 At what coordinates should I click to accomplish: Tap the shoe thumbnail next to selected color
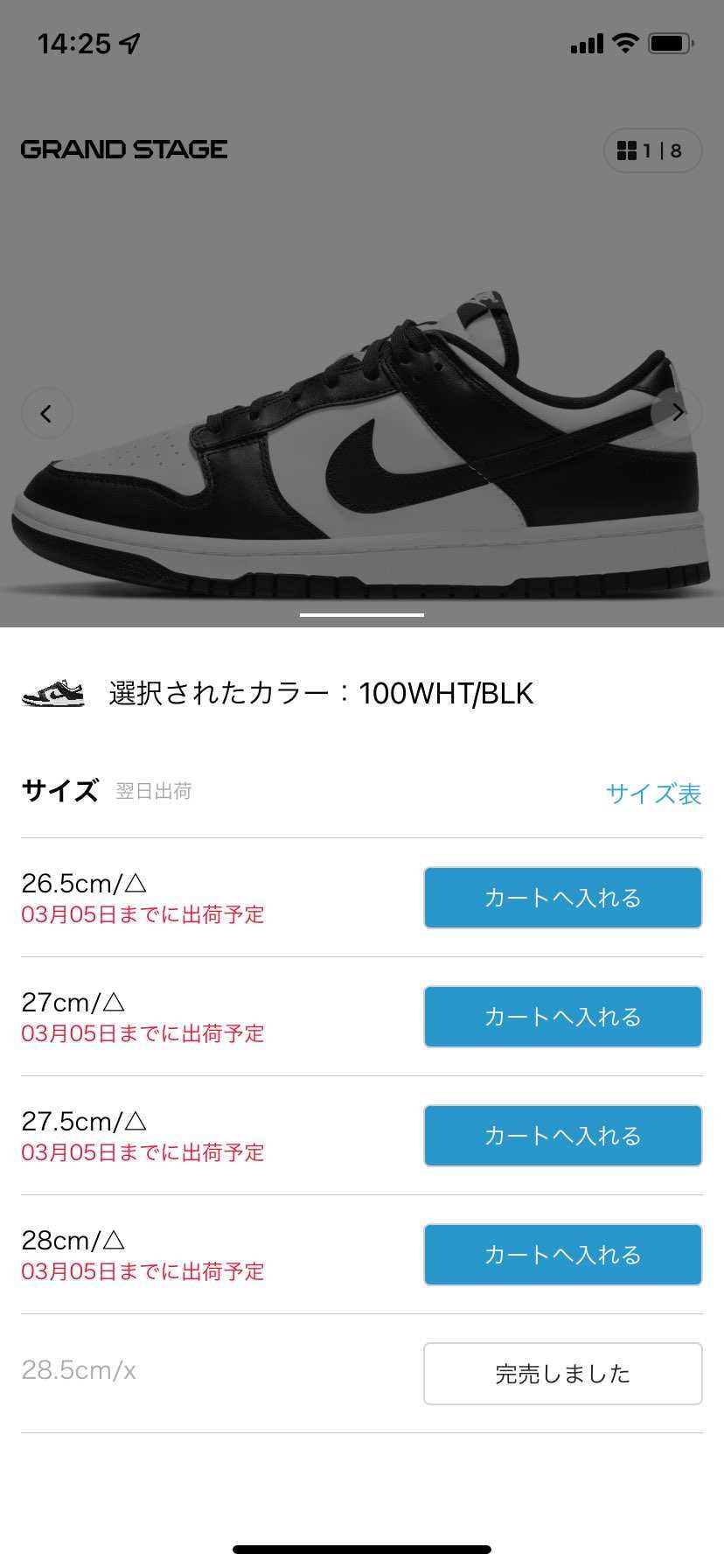pyautogui.click(x=52, y=693)
